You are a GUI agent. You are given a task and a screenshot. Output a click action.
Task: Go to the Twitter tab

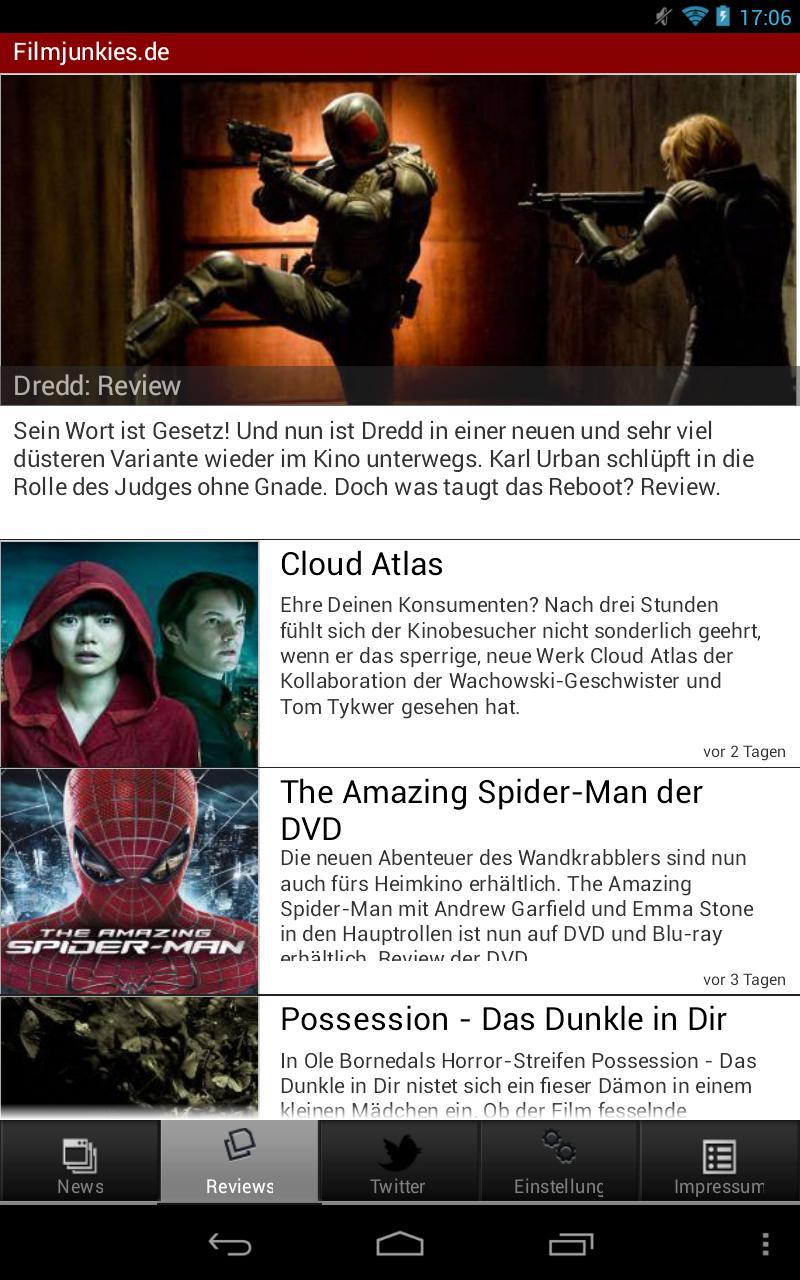[399, 1162]
